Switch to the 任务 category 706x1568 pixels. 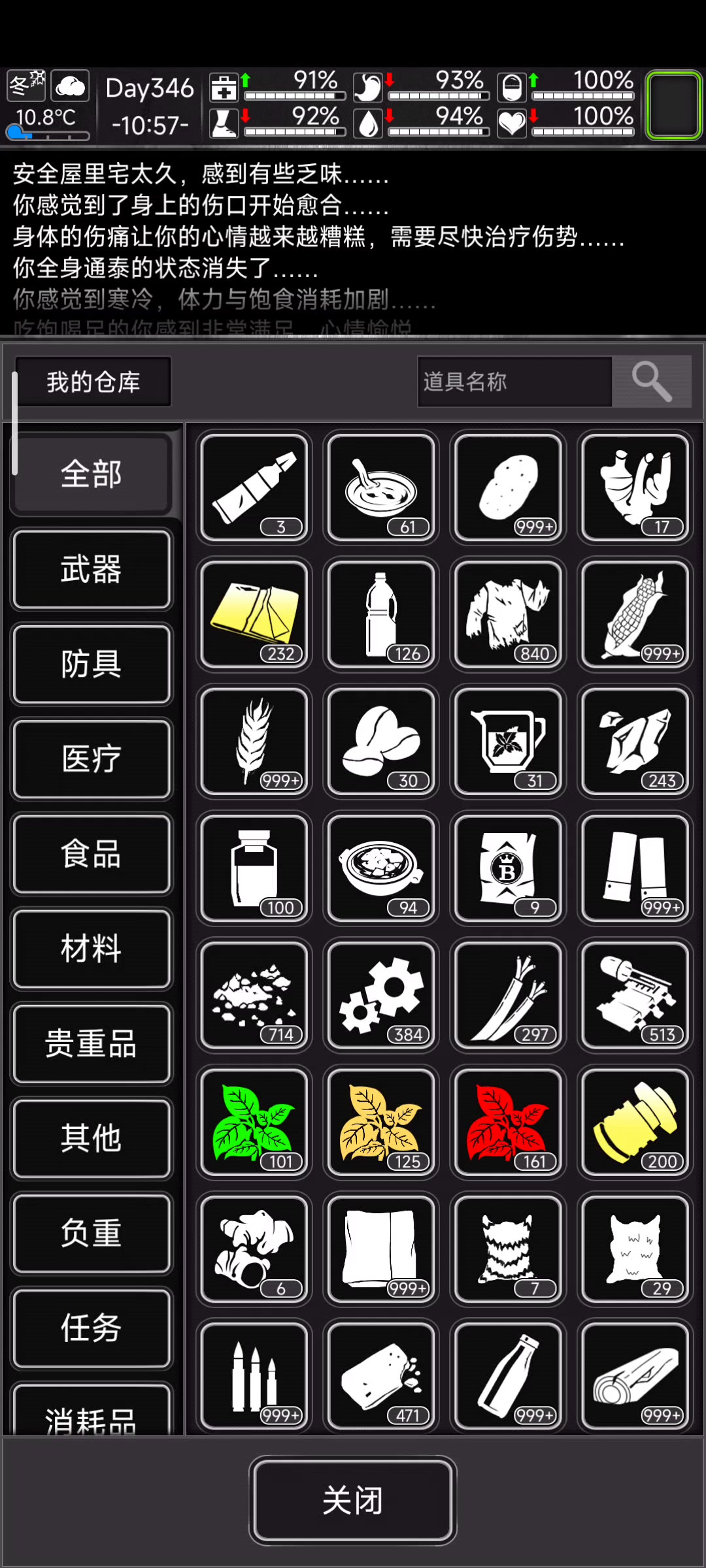click(92, 1328)
